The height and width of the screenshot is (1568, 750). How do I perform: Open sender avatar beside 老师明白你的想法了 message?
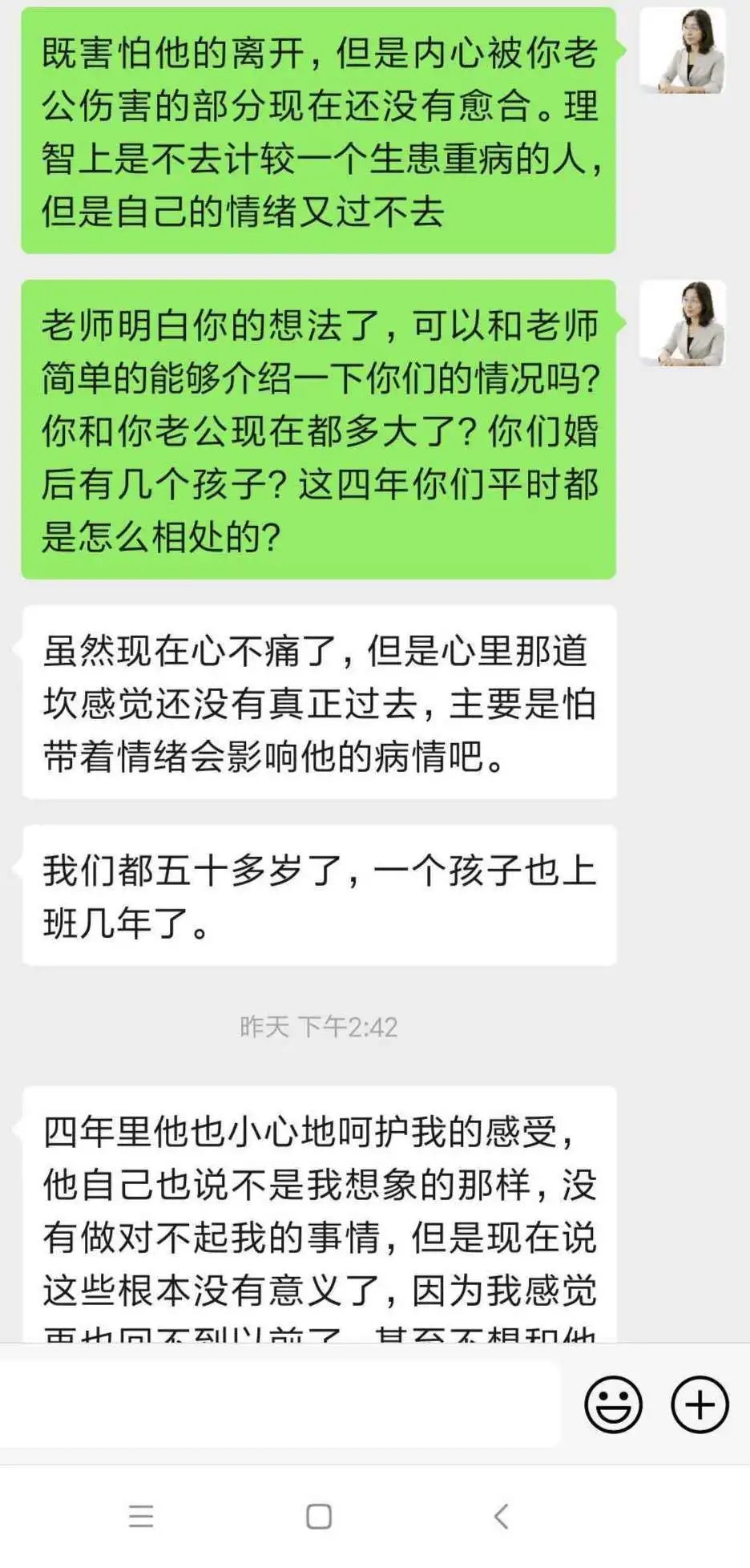pyautogui.click(x=683, y=322)
